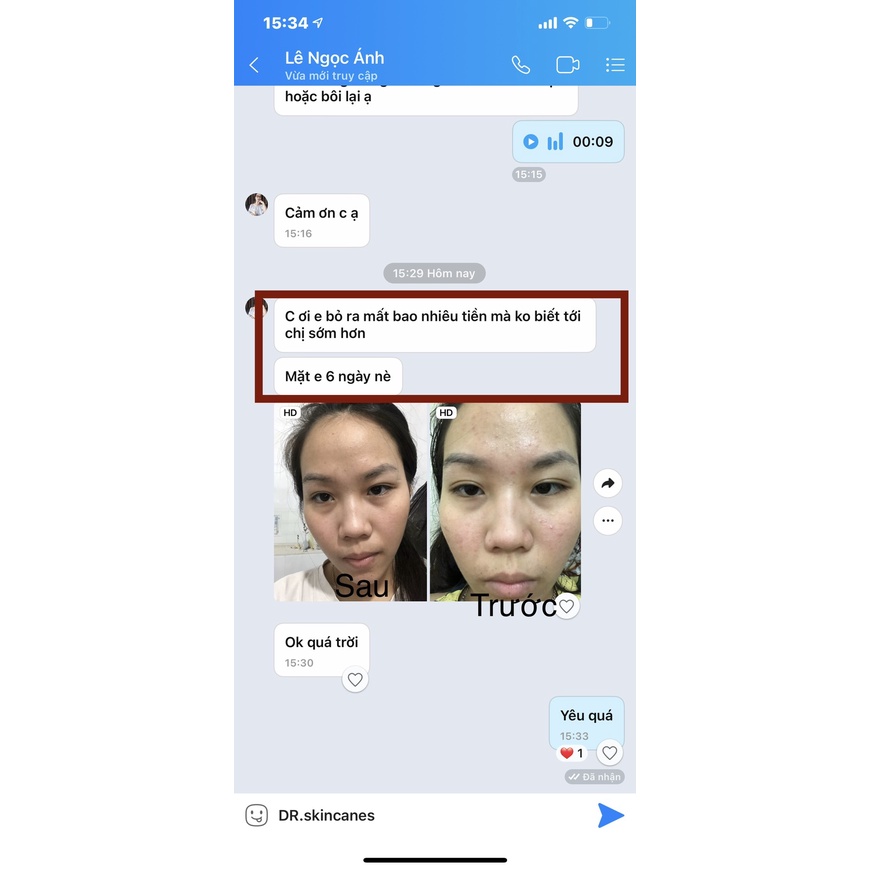Screen dimensions: 870x870
Task: Start a video call with Lê Ngọc Ánh
Action: click(567, 65)
